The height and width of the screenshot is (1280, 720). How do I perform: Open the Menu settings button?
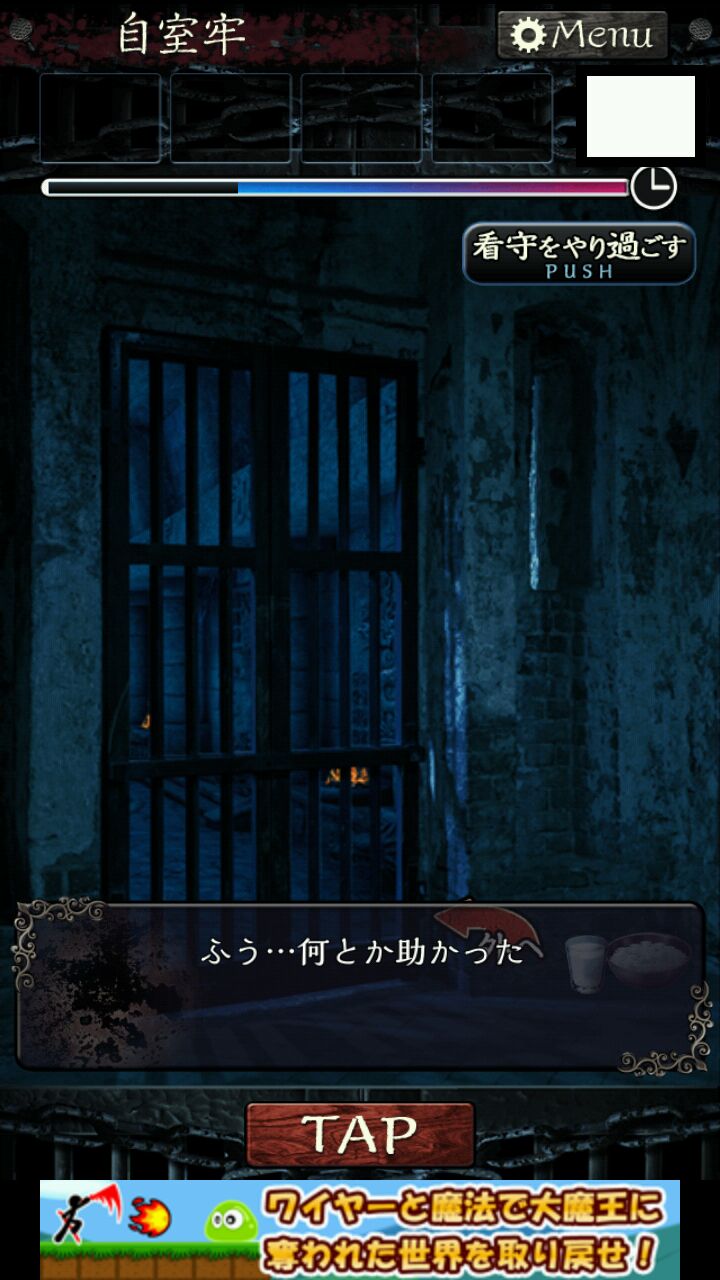tap(583, 35)
